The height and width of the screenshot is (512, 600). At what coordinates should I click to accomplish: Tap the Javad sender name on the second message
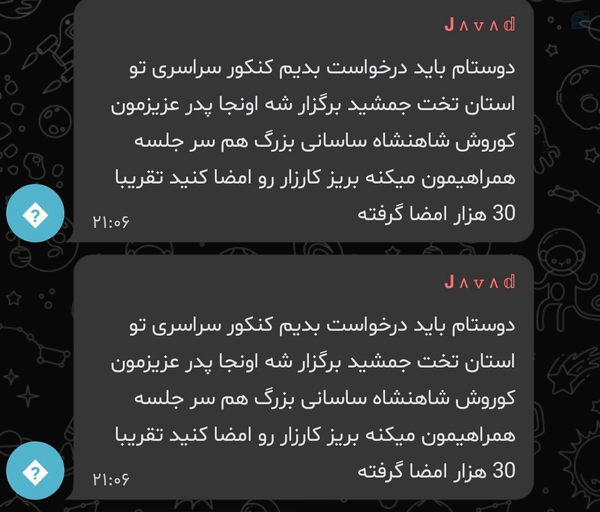[479, 282]
